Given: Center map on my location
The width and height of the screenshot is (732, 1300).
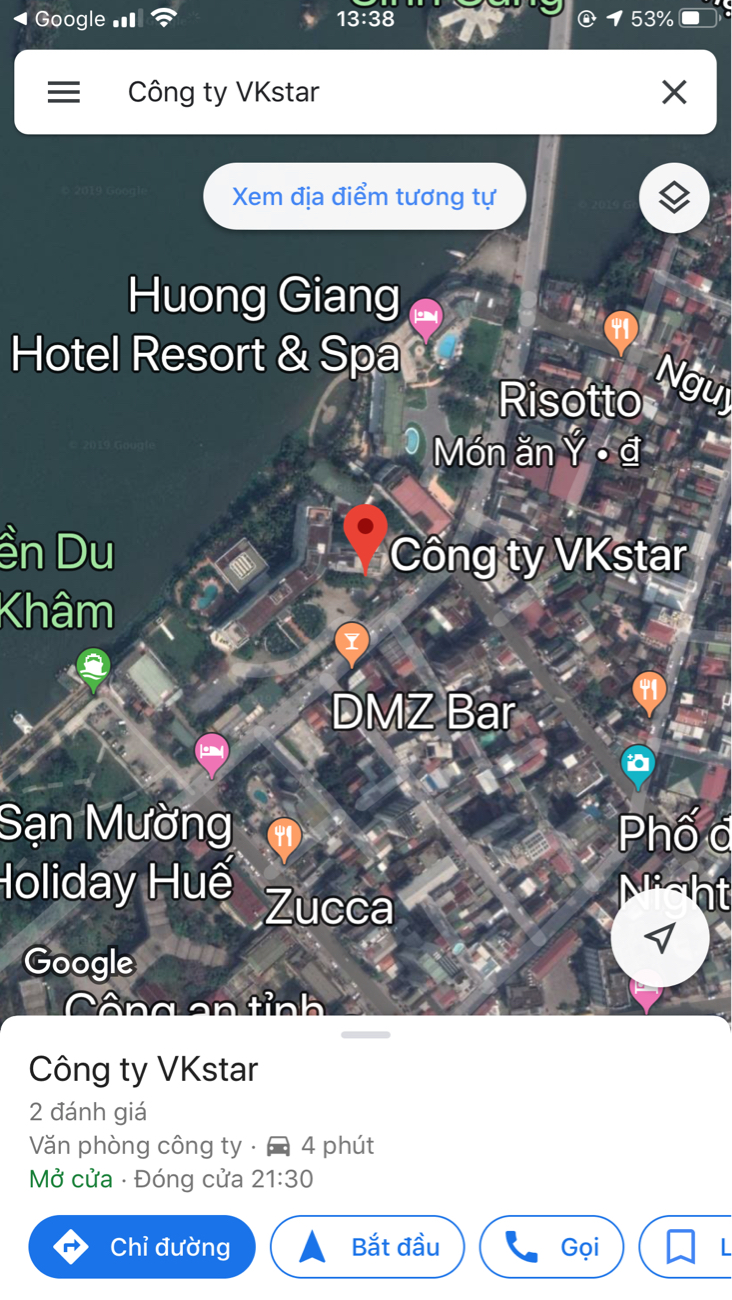Looking at the screenshot, I should (660, 938).
